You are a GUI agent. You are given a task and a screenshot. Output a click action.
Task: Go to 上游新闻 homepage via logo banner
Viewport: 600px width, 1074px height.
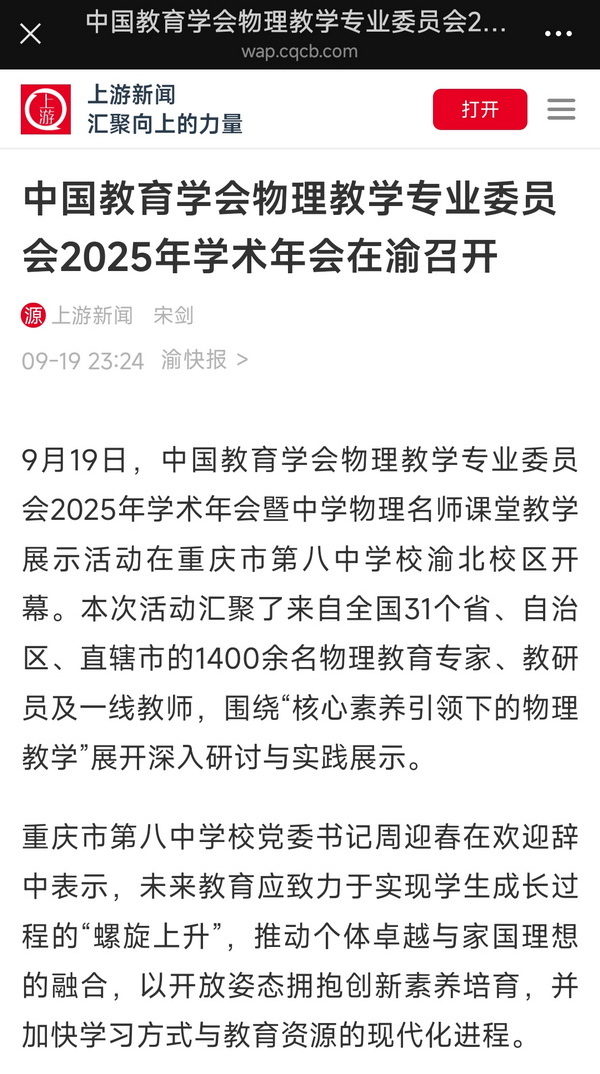132,110
